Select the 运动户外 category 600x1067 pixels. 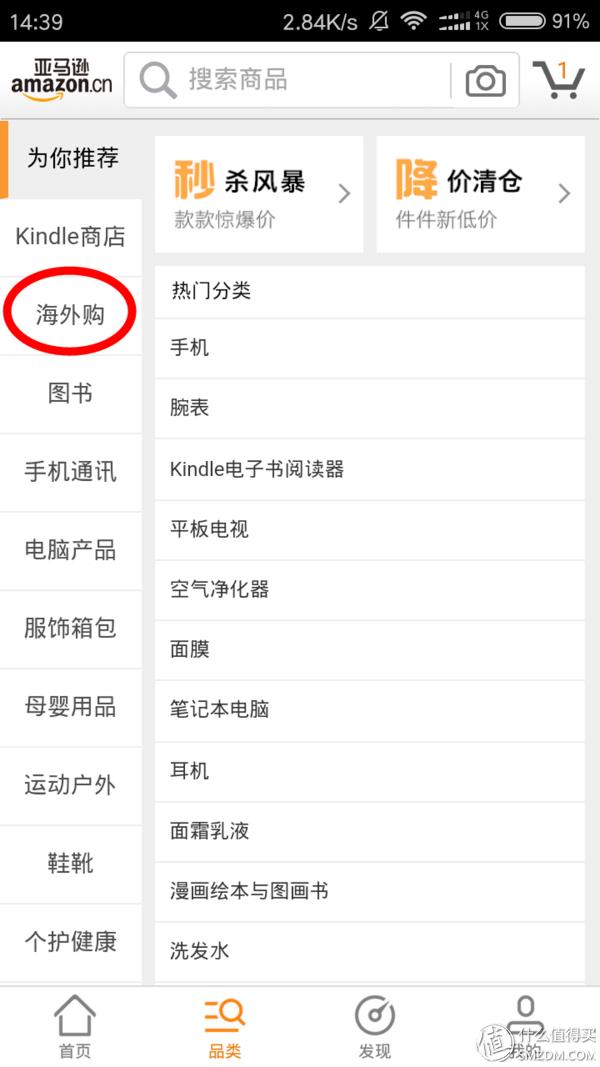pyautogui.click(x=70, y=785)
